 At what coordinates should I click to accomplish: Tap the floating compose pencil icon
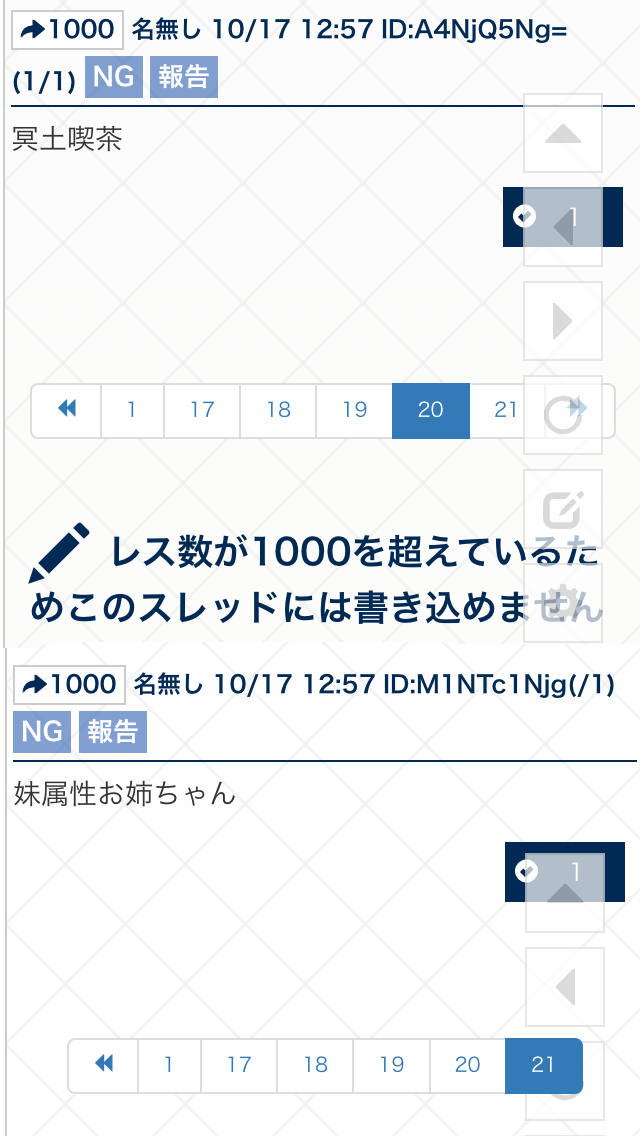point(563,510)
